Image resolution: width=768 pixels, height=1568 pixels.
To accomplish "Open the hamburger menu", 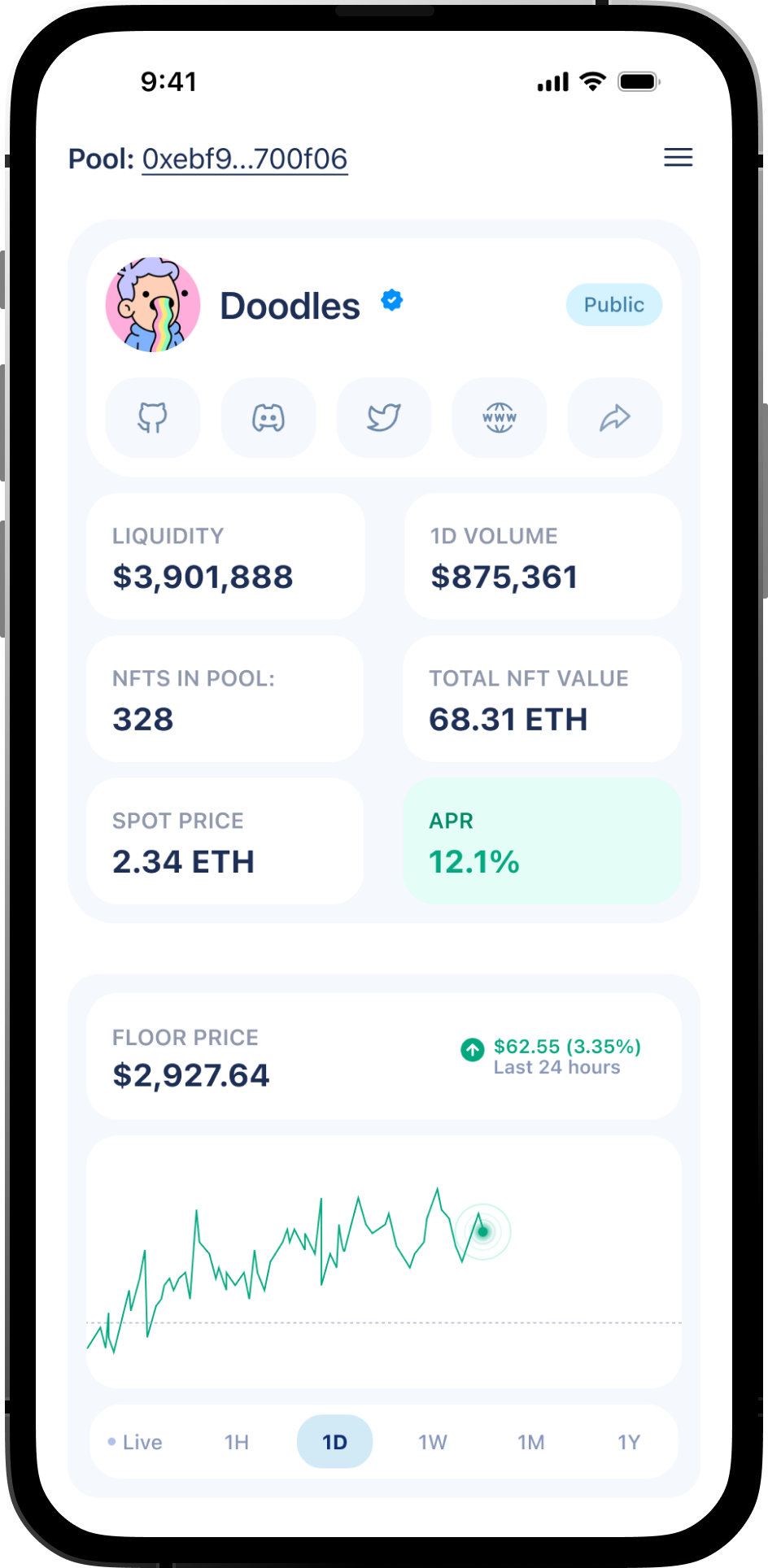I will (678, 158).
